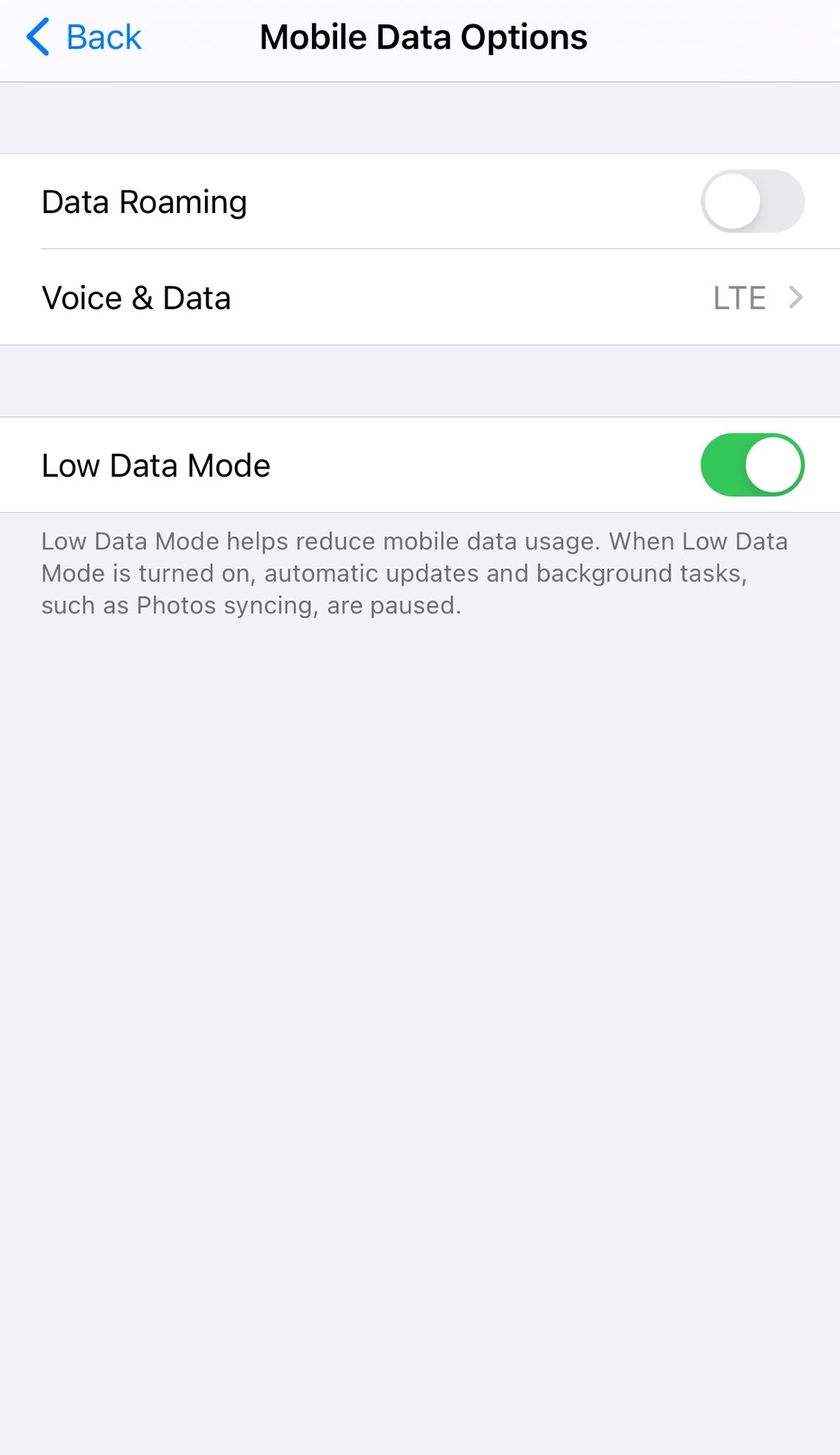
Task: Open Voice & Data network options
Action: [420, 297]
